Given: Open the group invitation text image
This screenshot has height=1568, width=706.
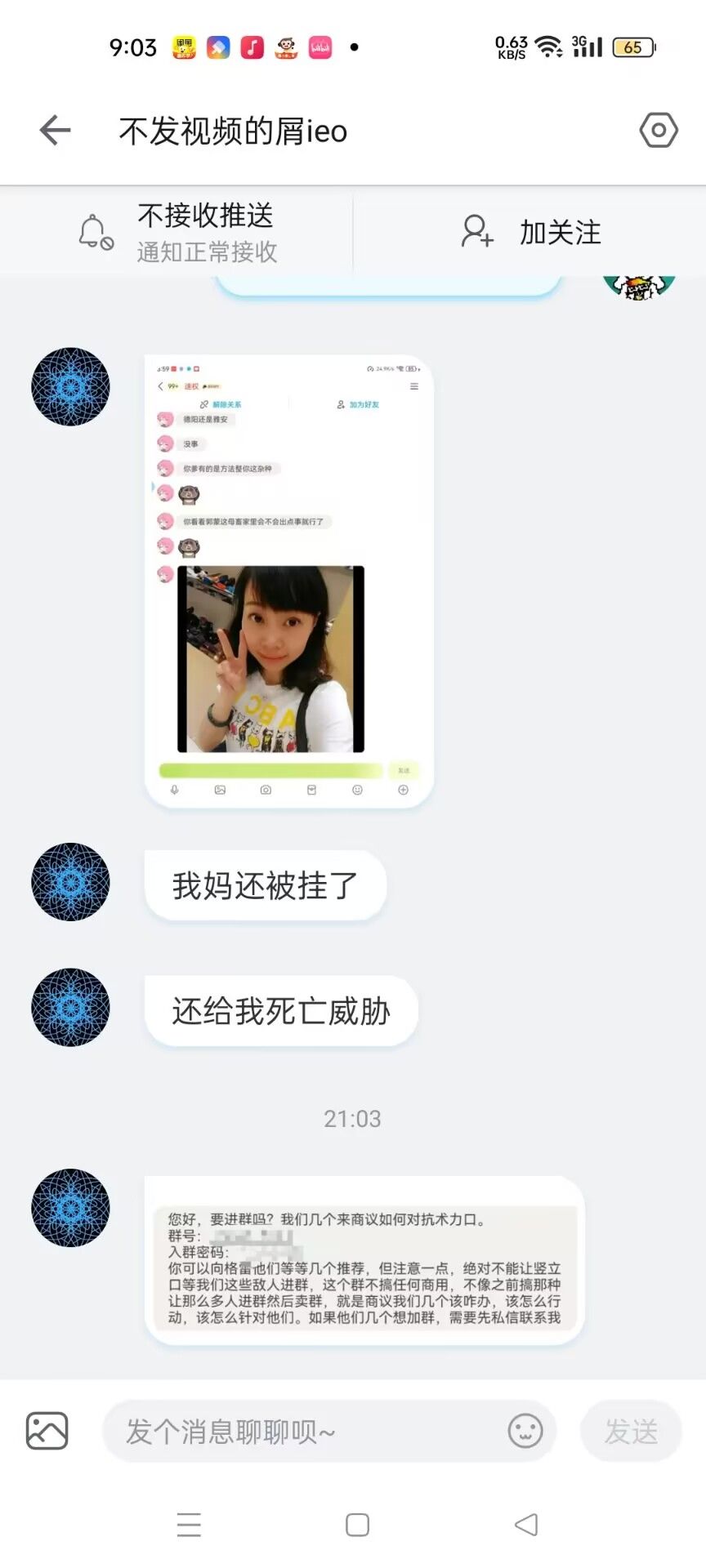Looking at the screenshot, I should 364,1260.
